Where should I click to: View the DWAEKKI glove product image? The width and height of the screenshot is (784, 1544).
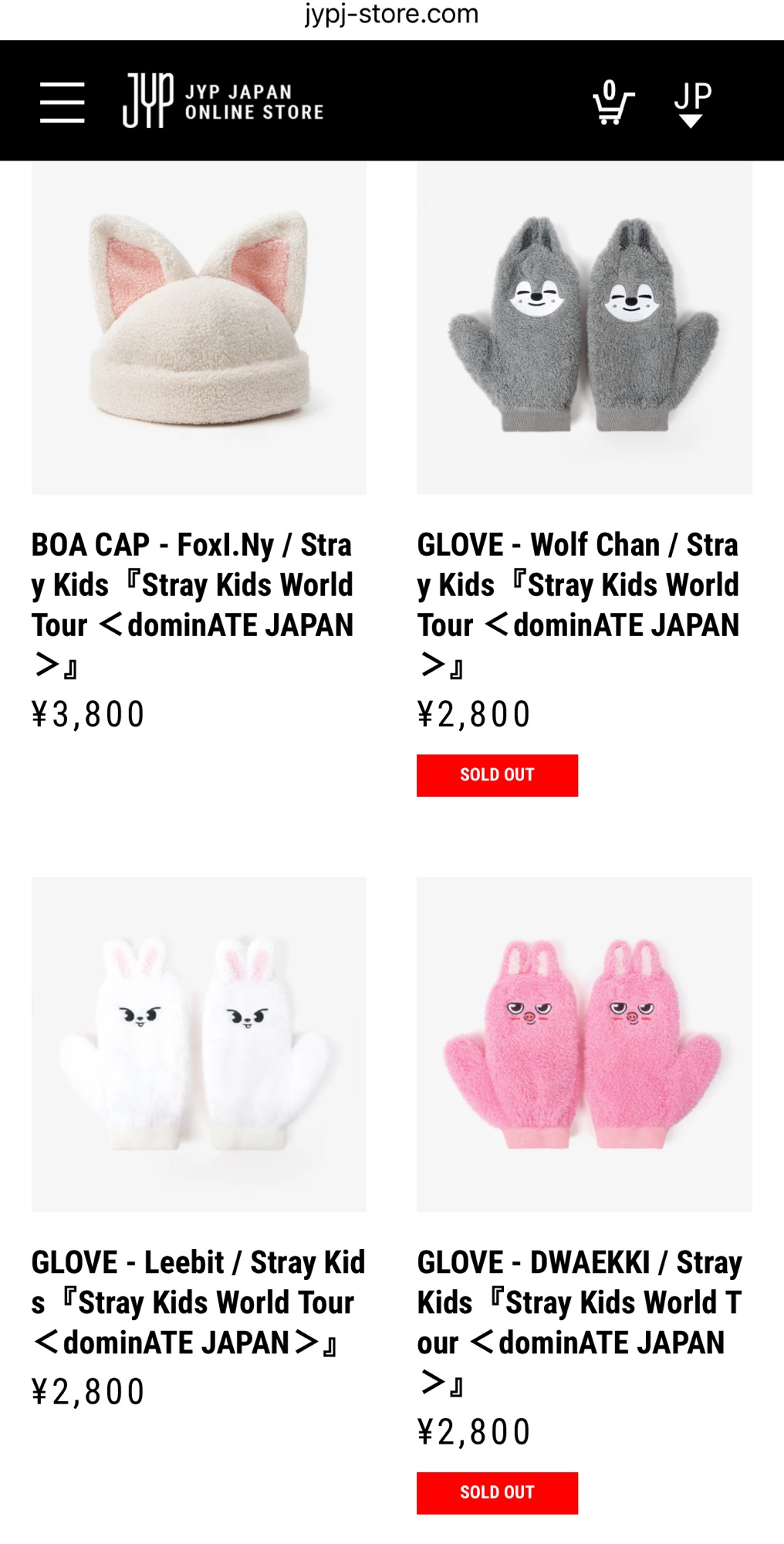point(584,1044)
